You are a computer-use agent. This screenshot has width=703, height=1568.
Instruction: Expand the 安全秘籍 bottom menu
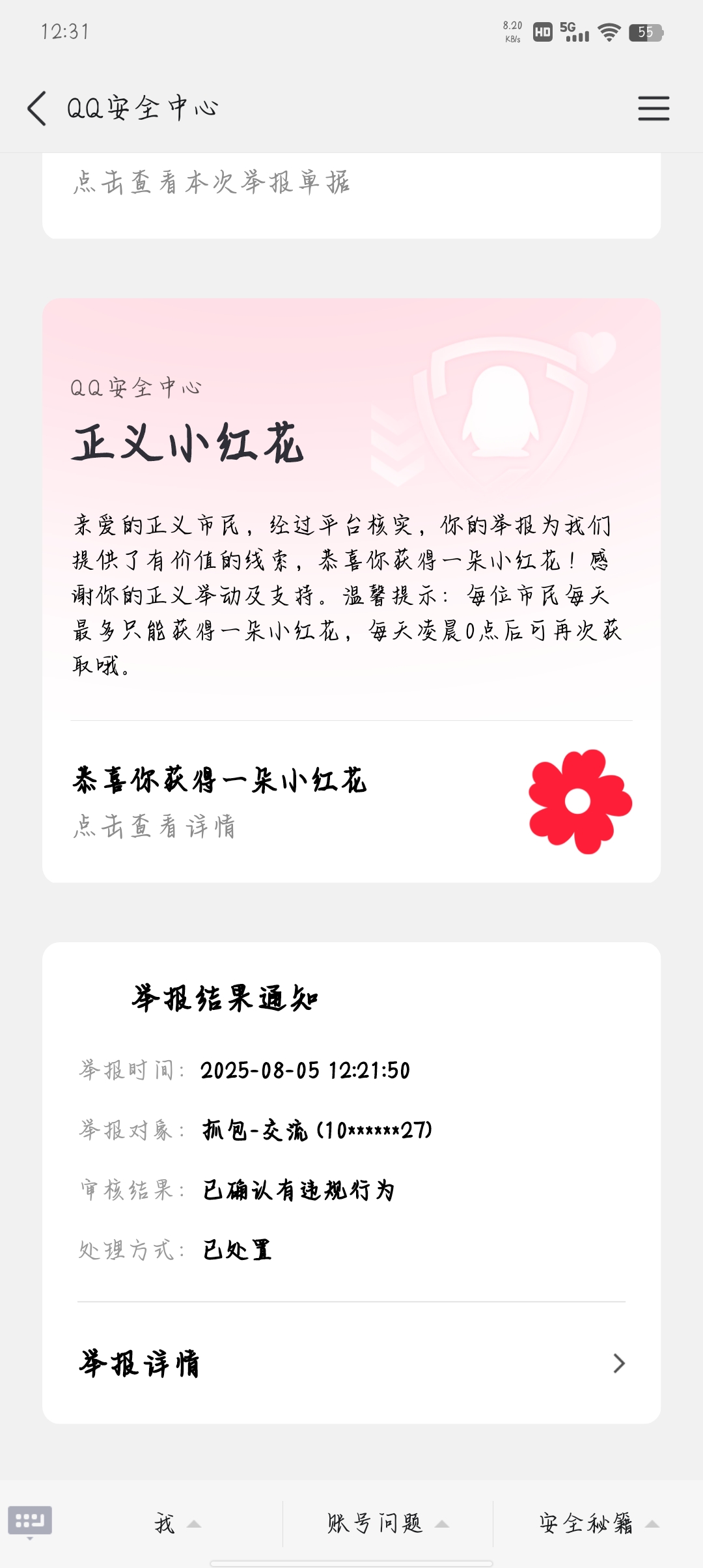[598, 1524]
